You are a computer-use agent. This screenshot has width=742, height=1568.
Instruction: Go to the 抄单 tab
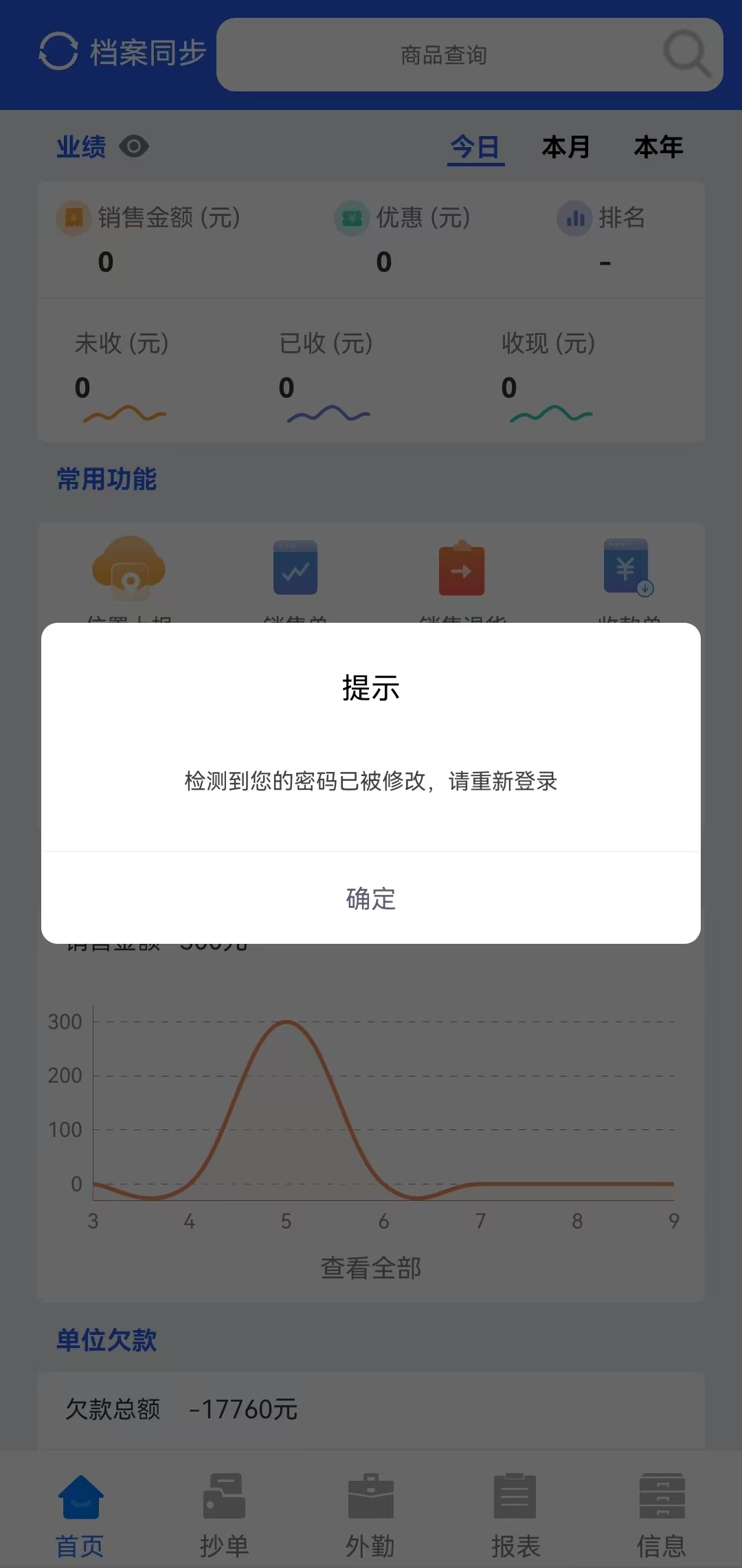pos(225,1510)
